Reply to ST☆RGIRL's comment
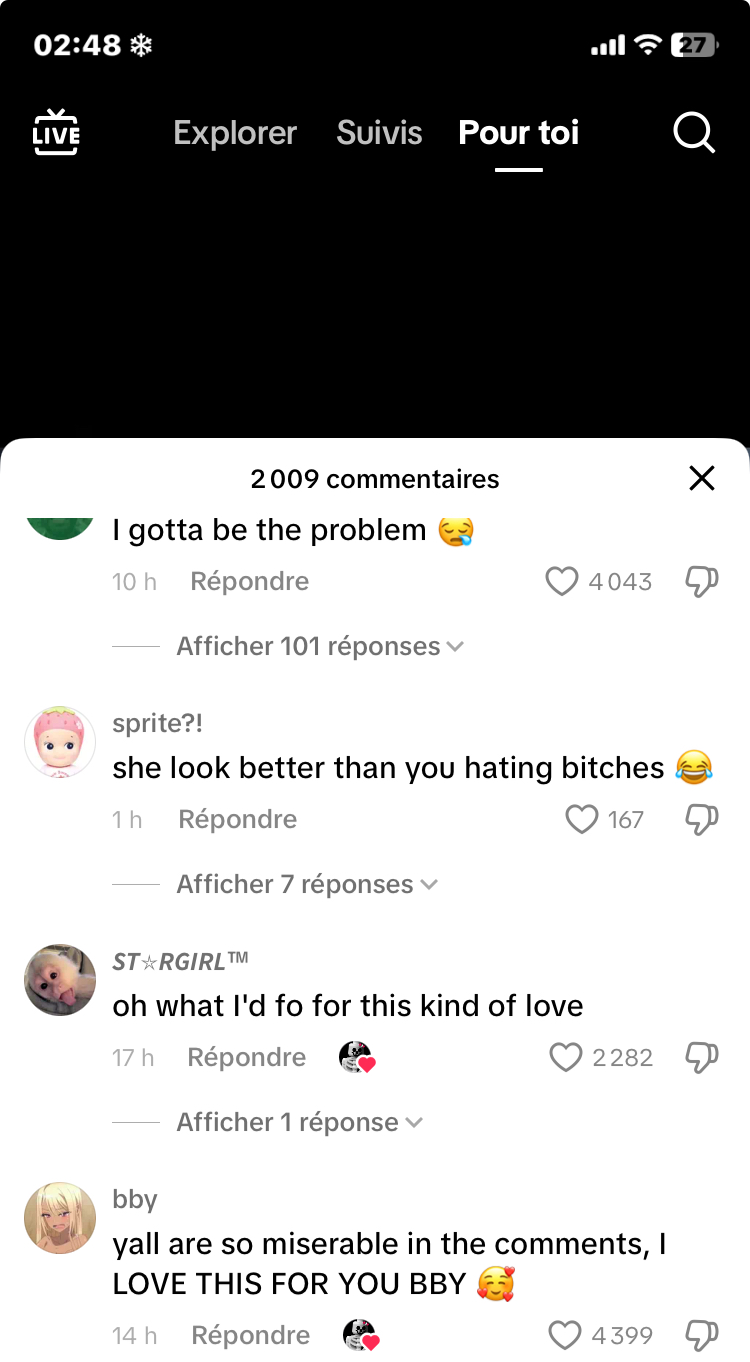The width and height of the screenshot is (750, 1362). (246, 1058)
